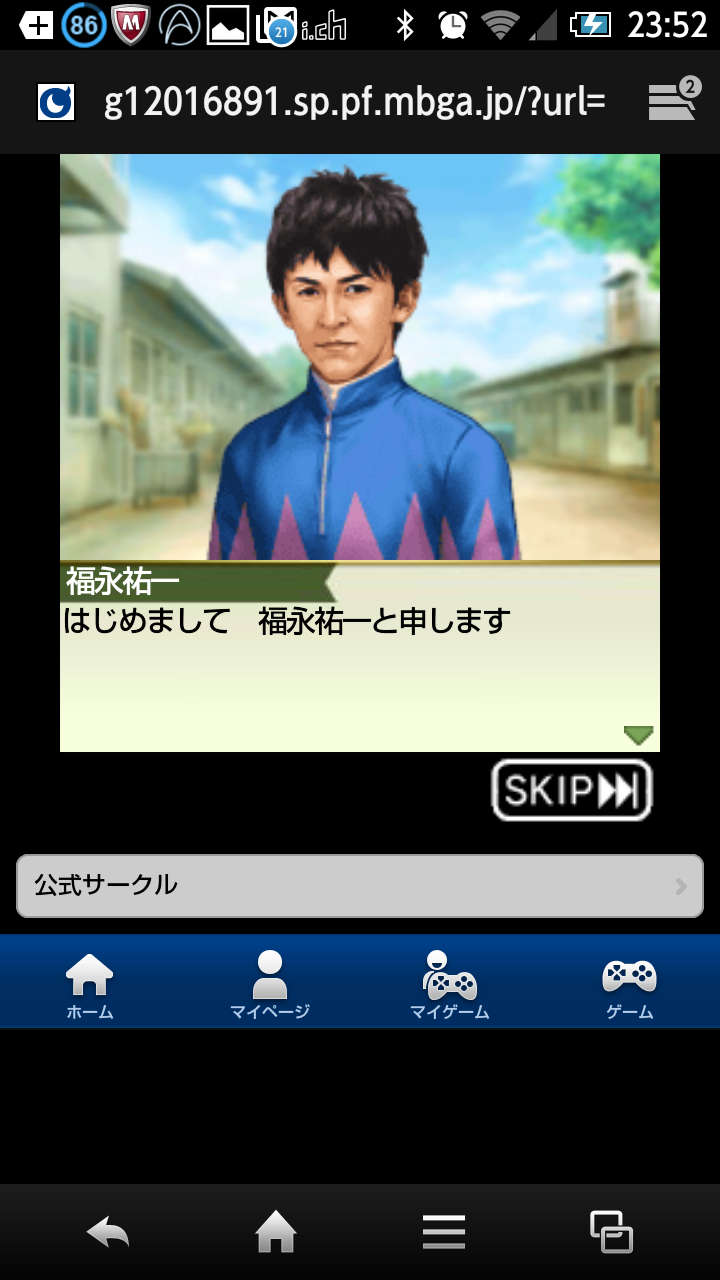Go to the ホーム tab
Viewport: 720px width, 1280px height.
[90, 985]
